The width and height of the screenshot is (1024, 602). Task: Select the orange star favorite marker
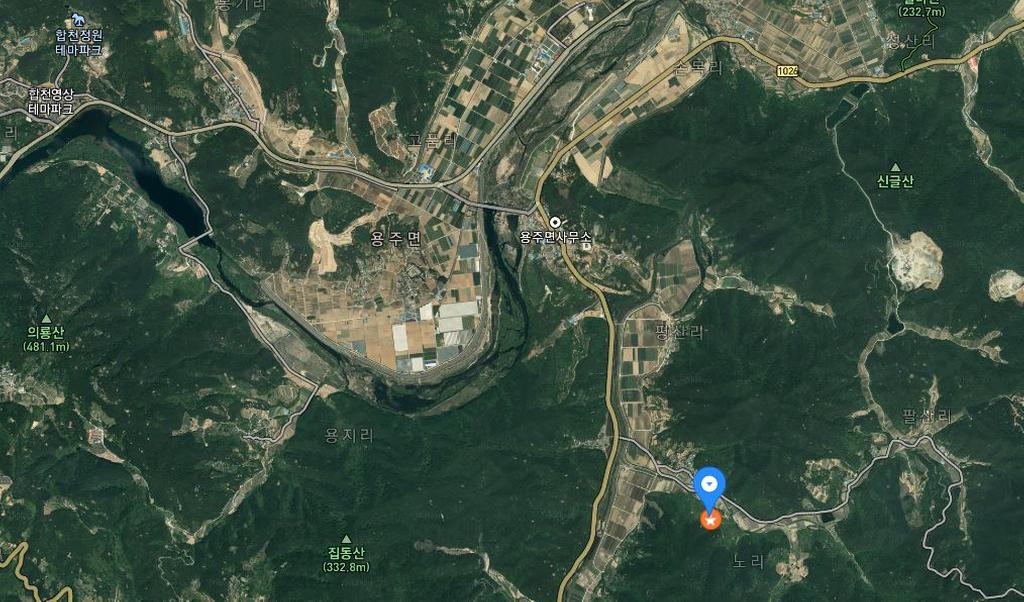[710, 520]
